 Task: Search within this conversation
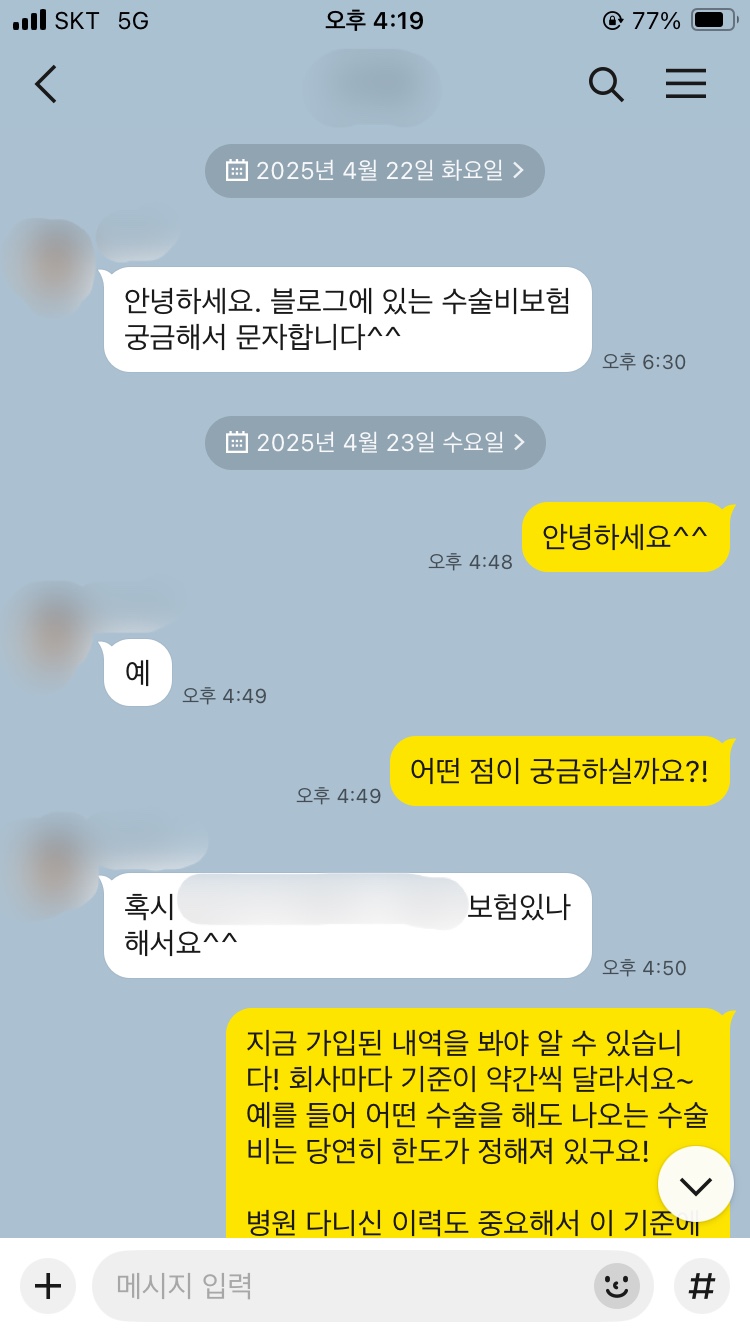[606, 85]
